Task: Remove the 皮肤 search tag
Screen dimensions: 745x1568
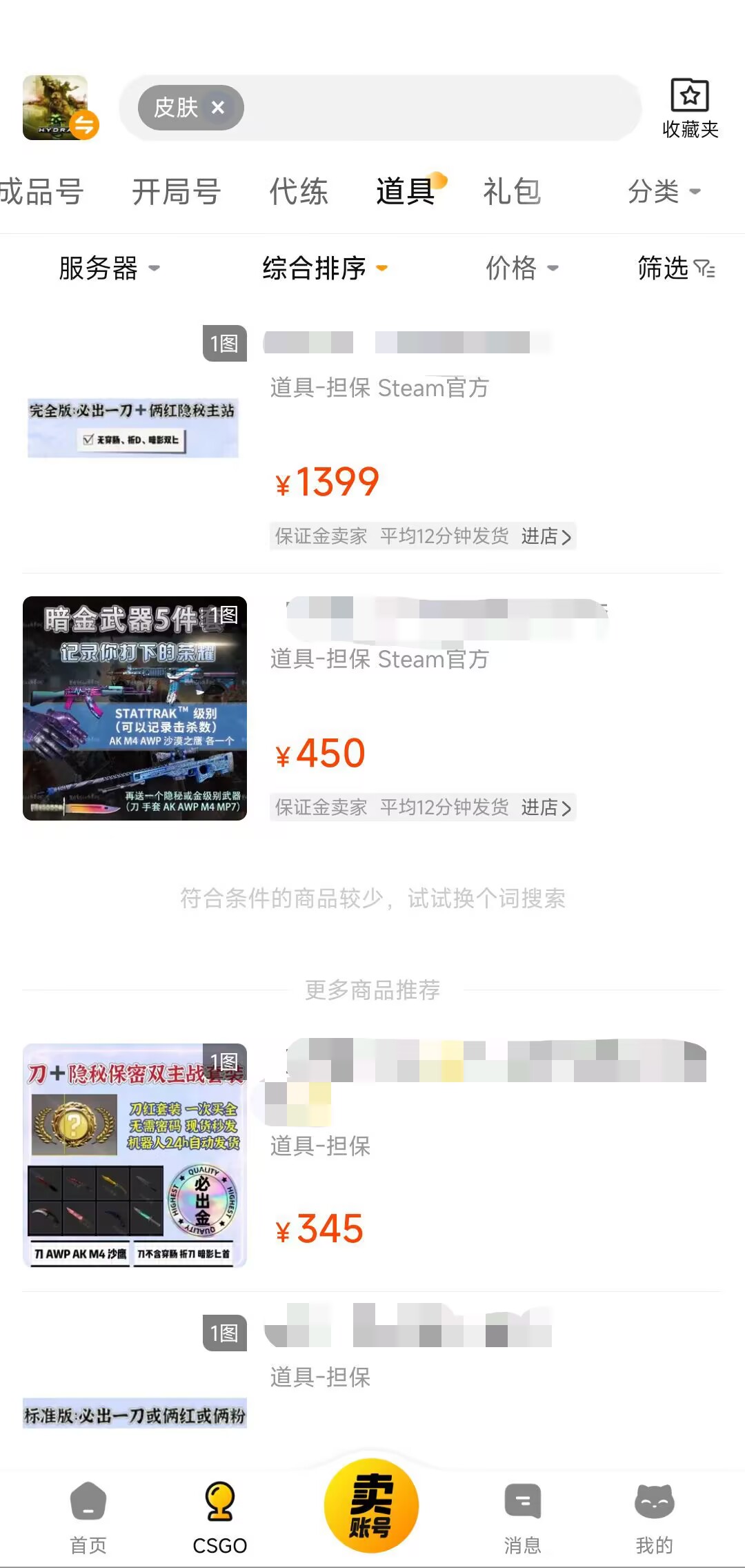Action: point(218,108)
